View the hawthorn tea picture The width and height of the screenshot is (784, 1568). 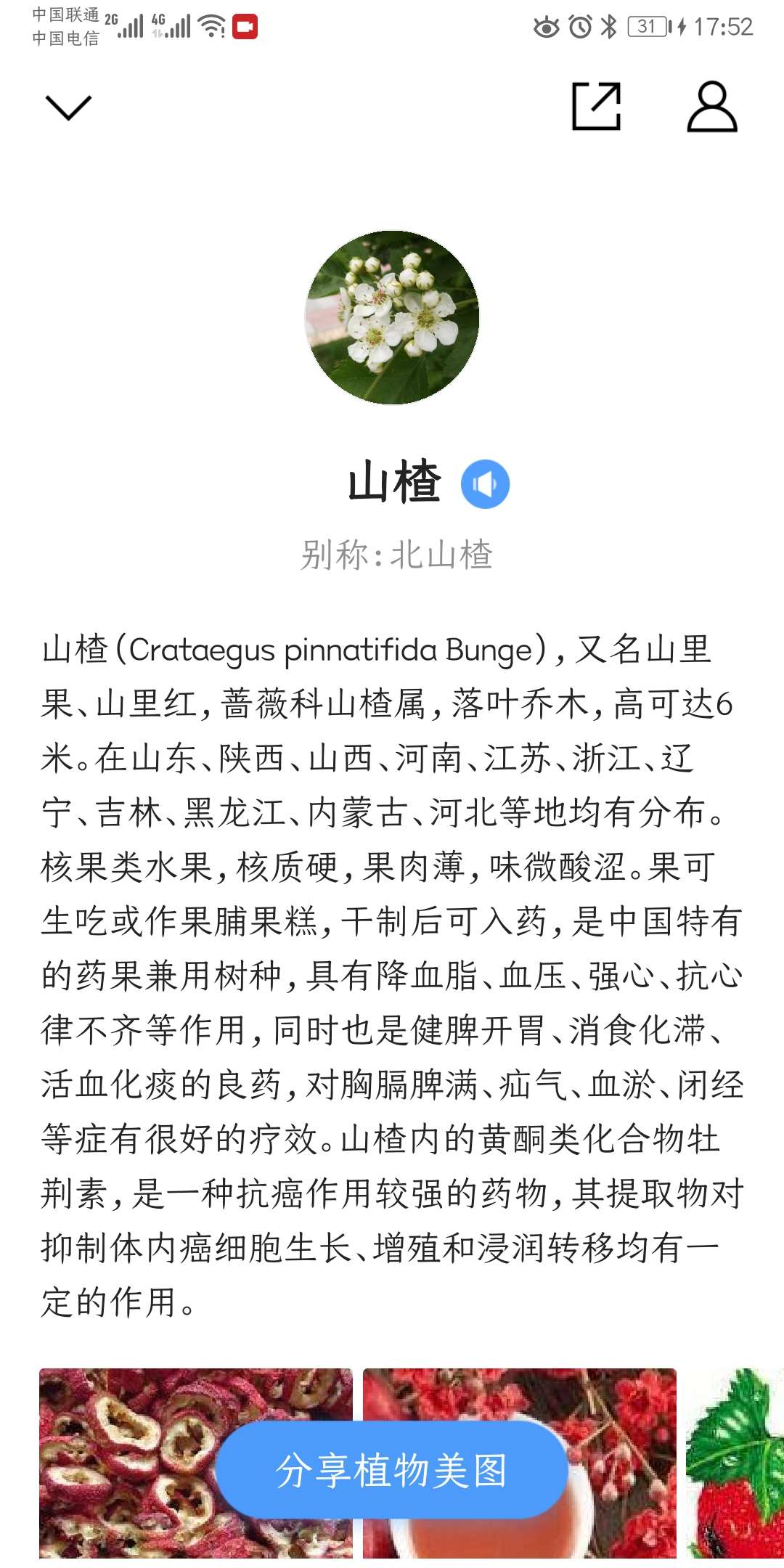click(x=520, y=1463)
